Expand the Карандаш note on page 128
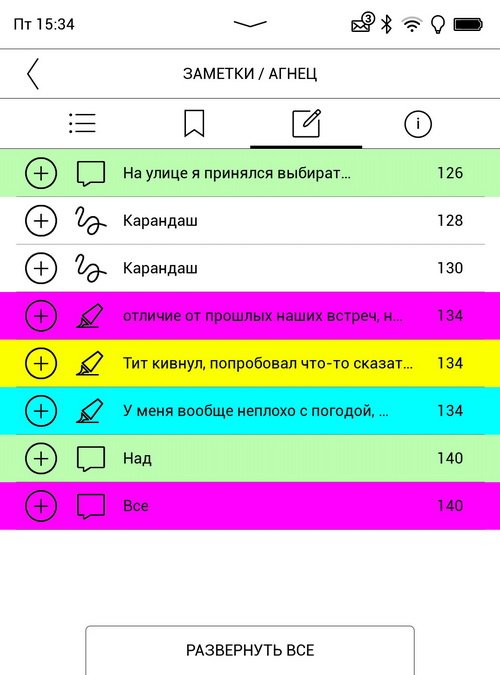500x675 pixels. coord(41,220)
